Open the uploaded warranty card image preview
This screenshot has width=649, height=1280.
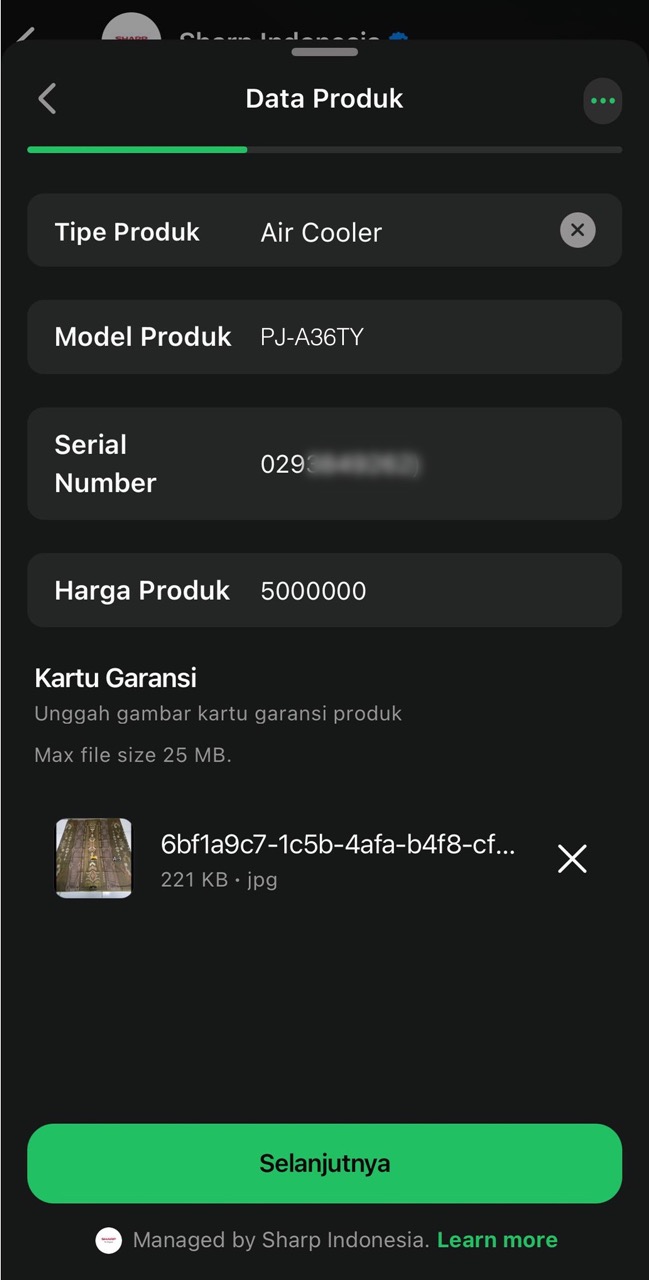click(93, 858)
